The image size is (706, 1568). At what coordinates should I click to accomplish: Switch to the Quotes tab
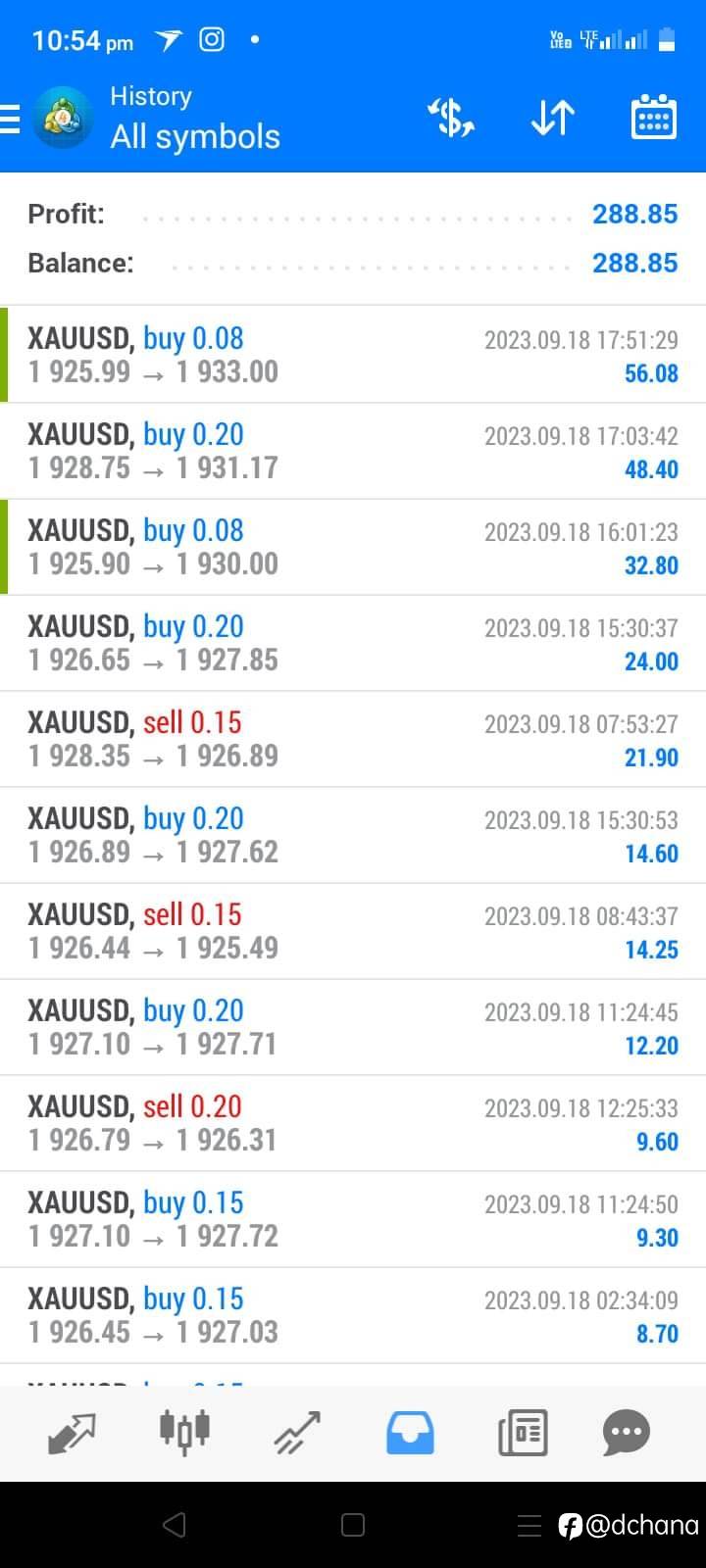point(73,1433)
